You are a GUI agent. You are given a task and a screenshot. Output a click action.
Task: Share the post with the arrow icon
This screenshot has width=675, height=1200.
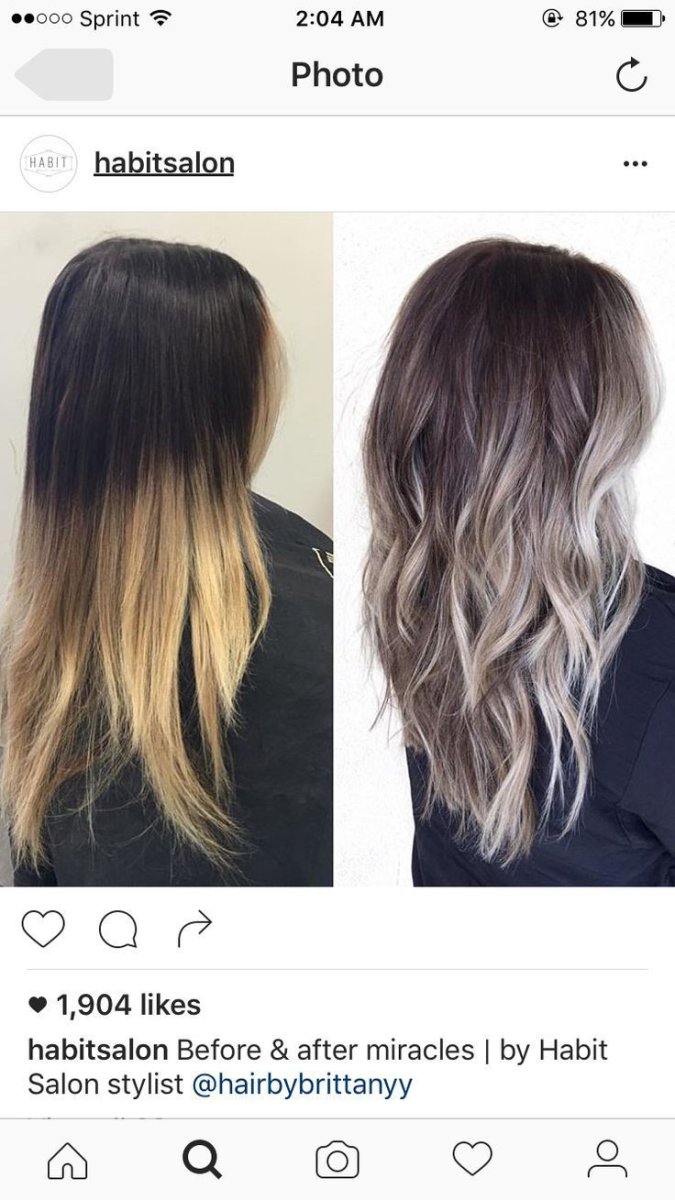(194, 929)
